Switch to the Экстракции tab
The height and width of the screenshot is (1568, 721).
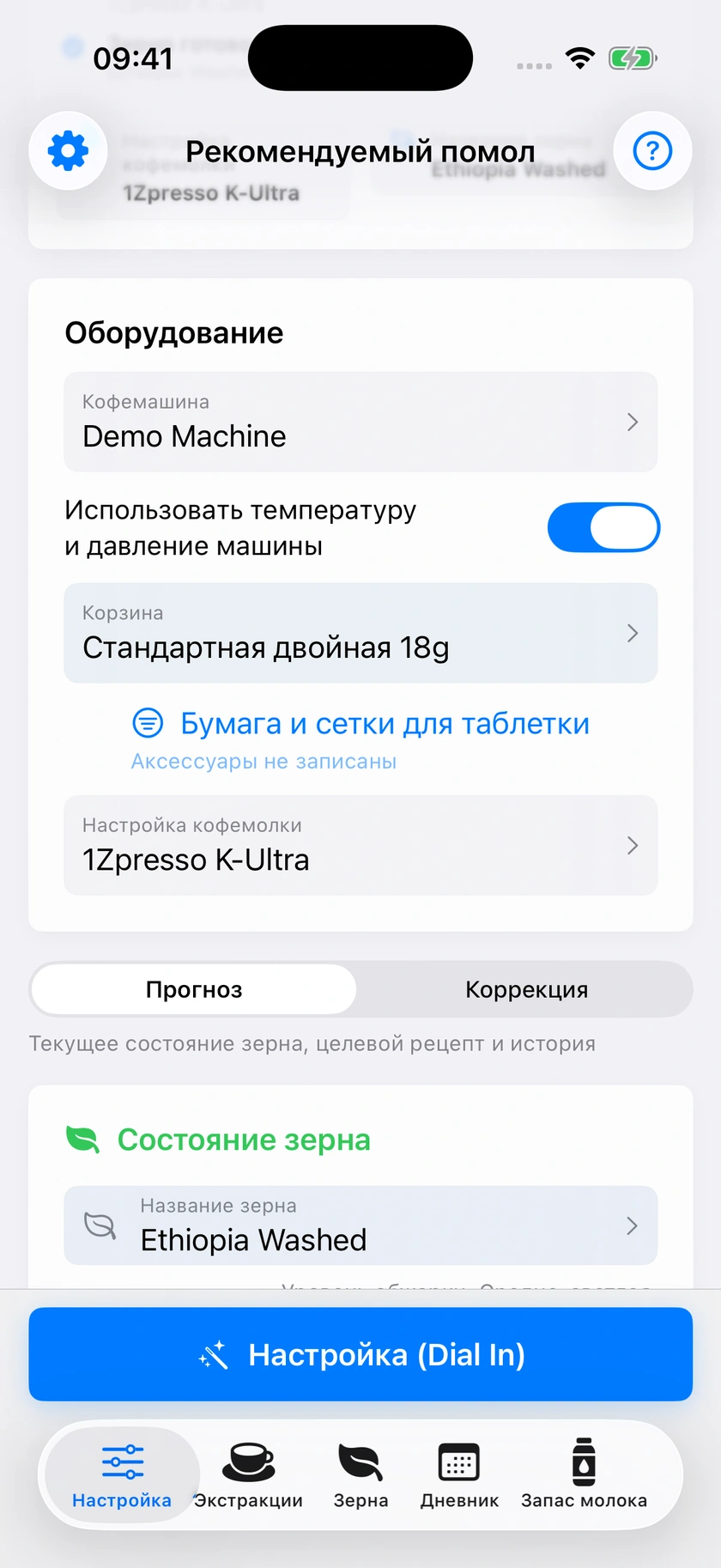tap(248, 1475)
